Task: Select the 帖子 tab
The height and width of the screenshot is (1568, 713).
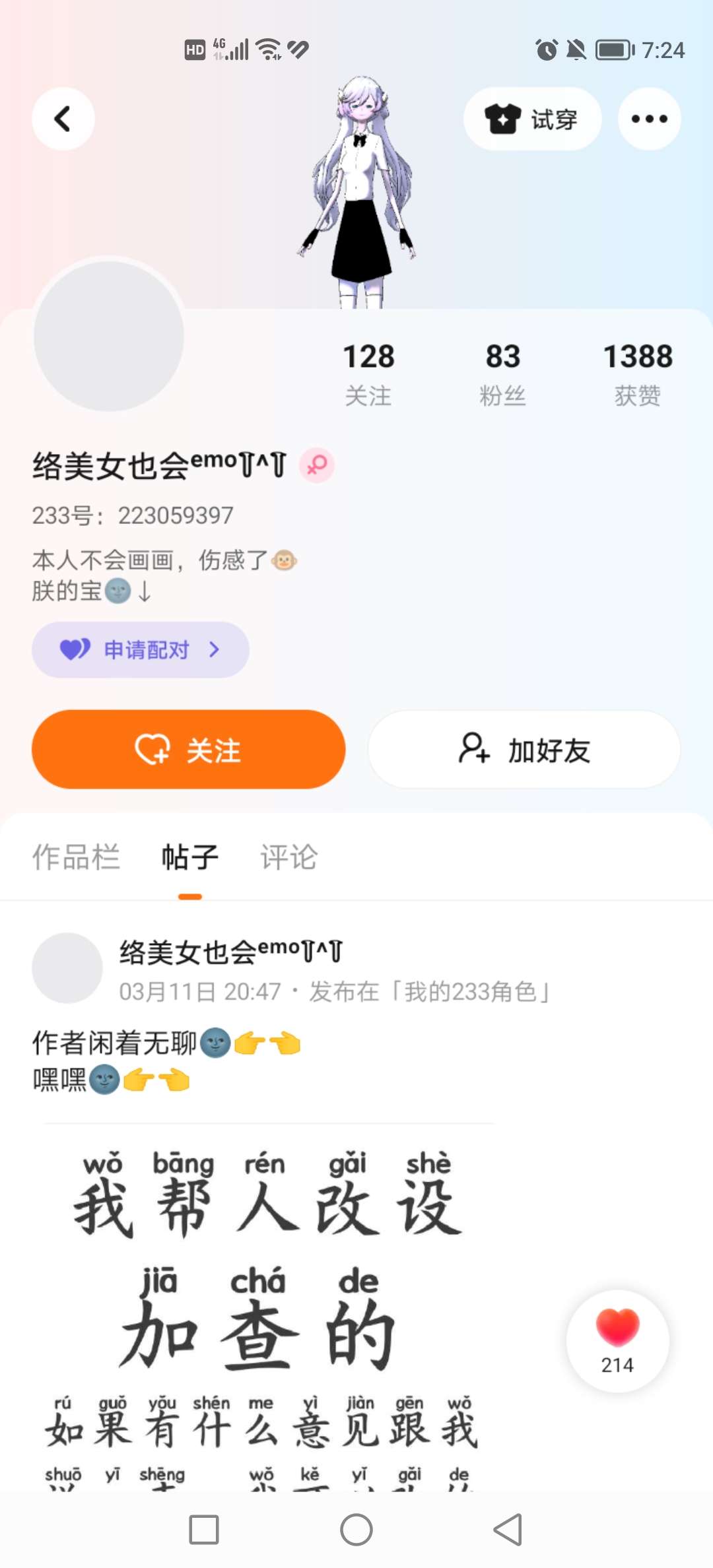Action: click(190, 857)
